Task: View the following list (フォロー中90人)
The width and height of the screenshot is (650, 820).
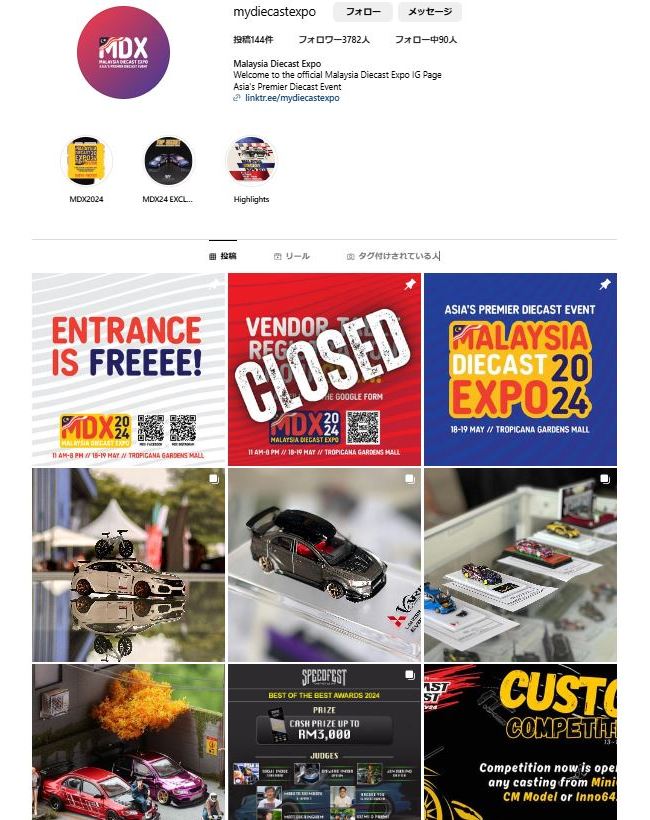Action: tap(426, 40)
